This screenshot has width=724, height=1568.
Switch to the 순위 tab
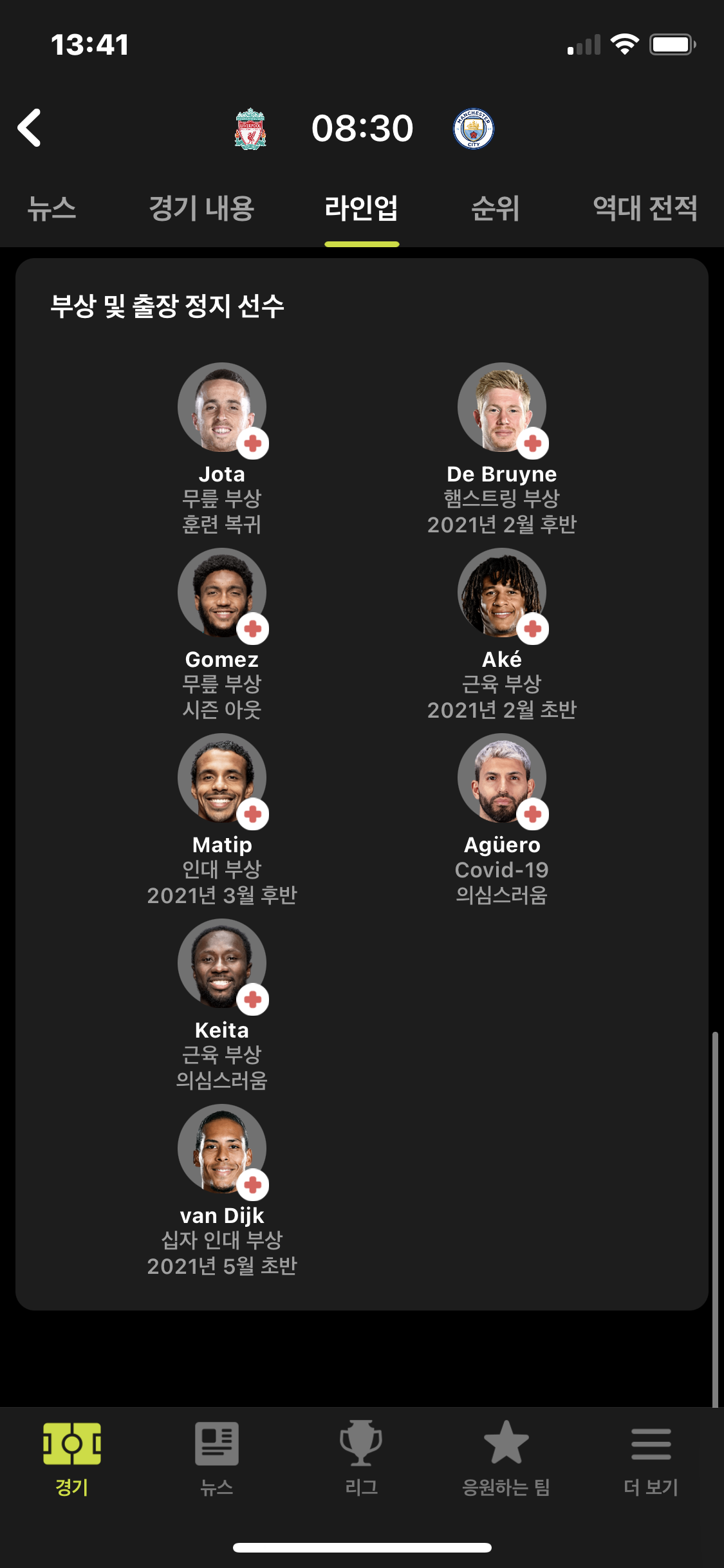coord(495,208)
